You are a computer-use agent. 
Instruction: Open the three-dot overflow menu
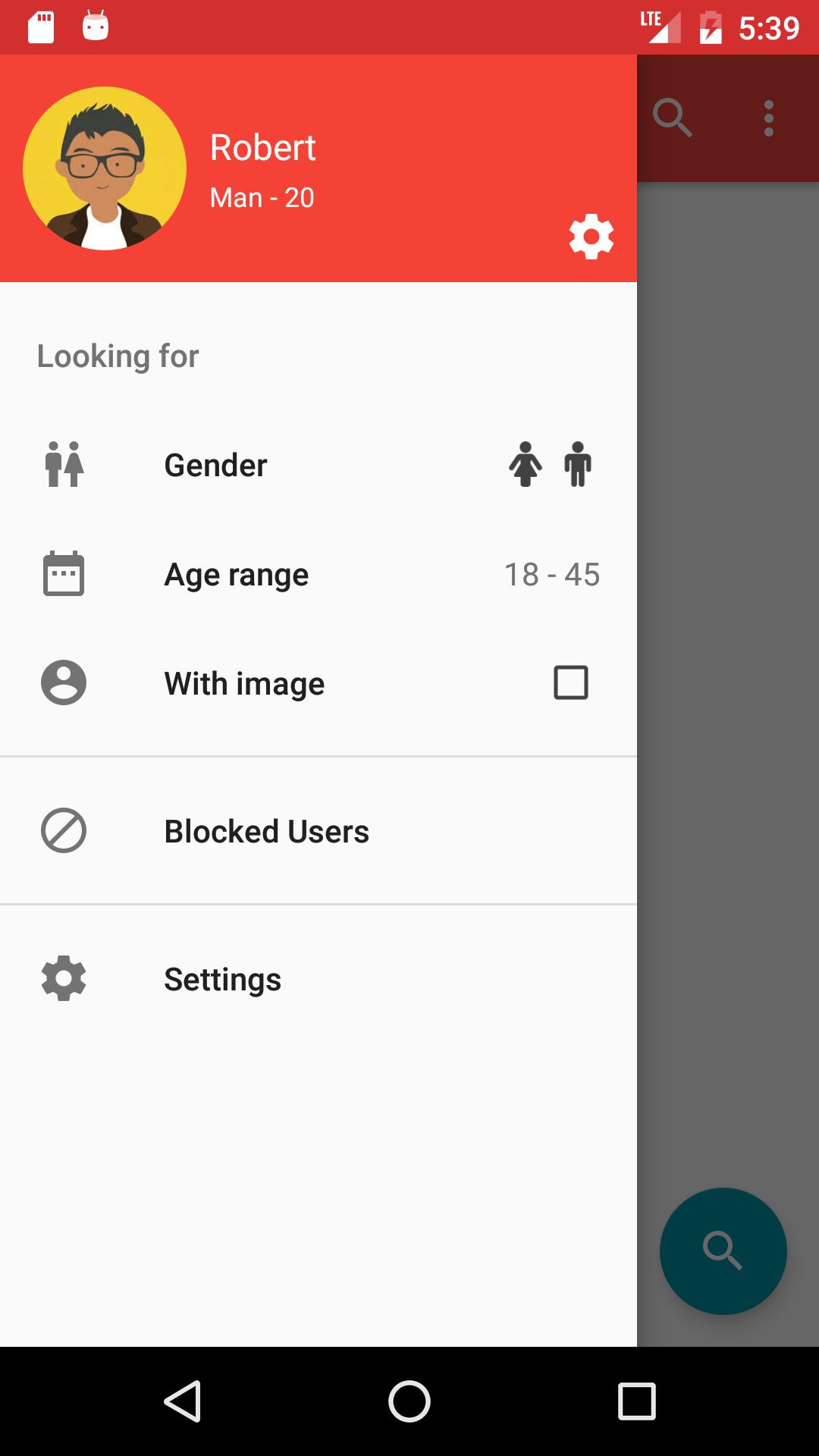(769, 118)
